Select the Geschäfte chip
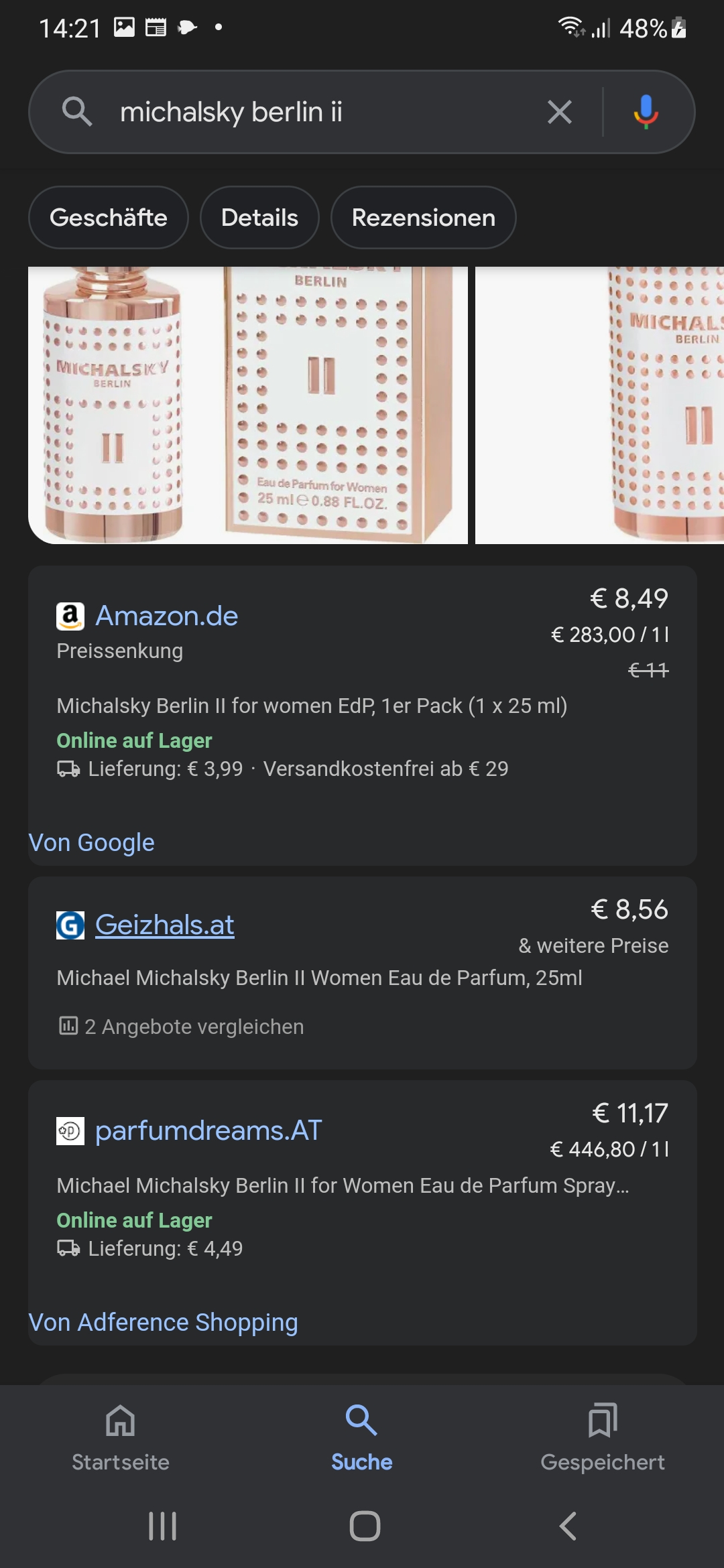The width and height of the screenshot is (724, 1568). [x=109, y=218]
